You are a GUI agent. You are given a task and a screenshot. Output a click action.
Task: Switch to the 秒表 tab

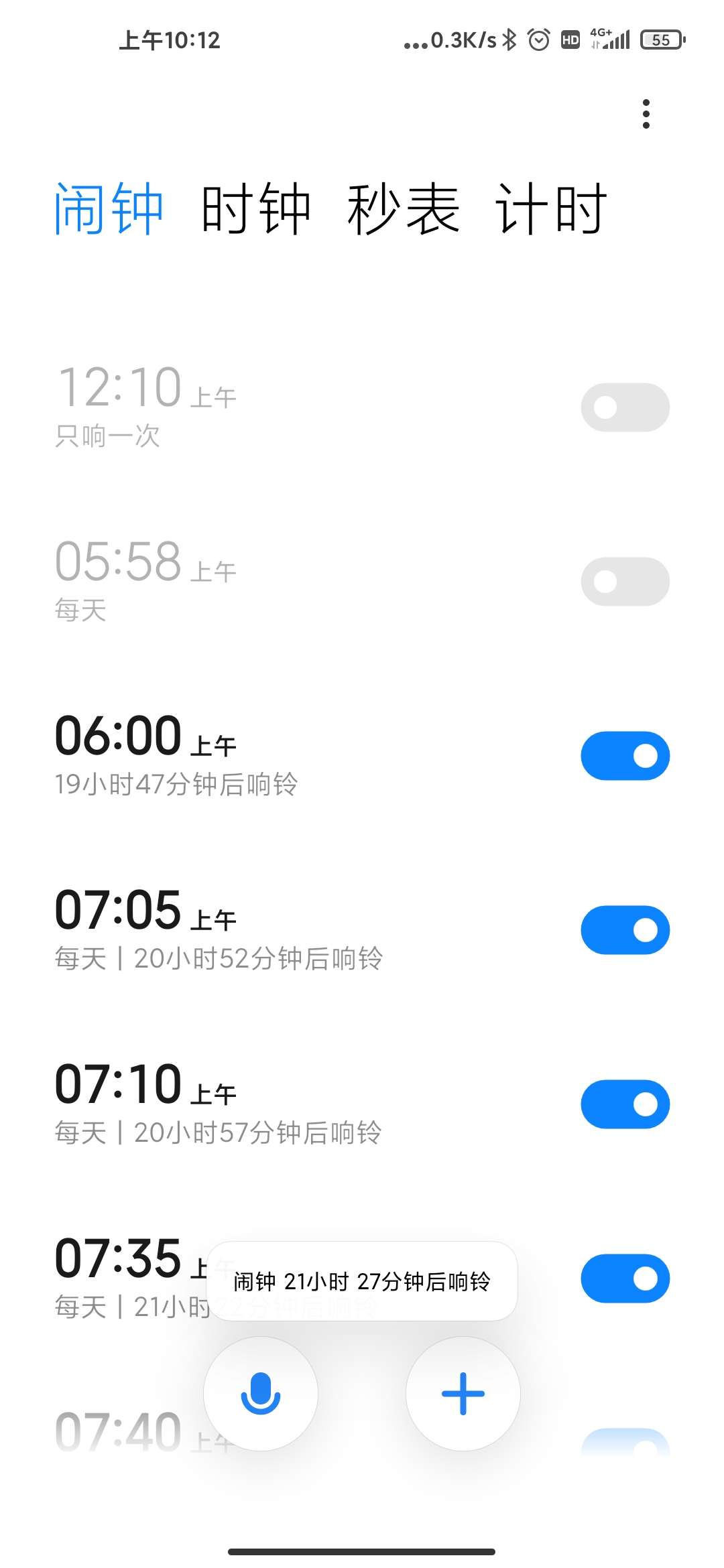pos(403,208)
